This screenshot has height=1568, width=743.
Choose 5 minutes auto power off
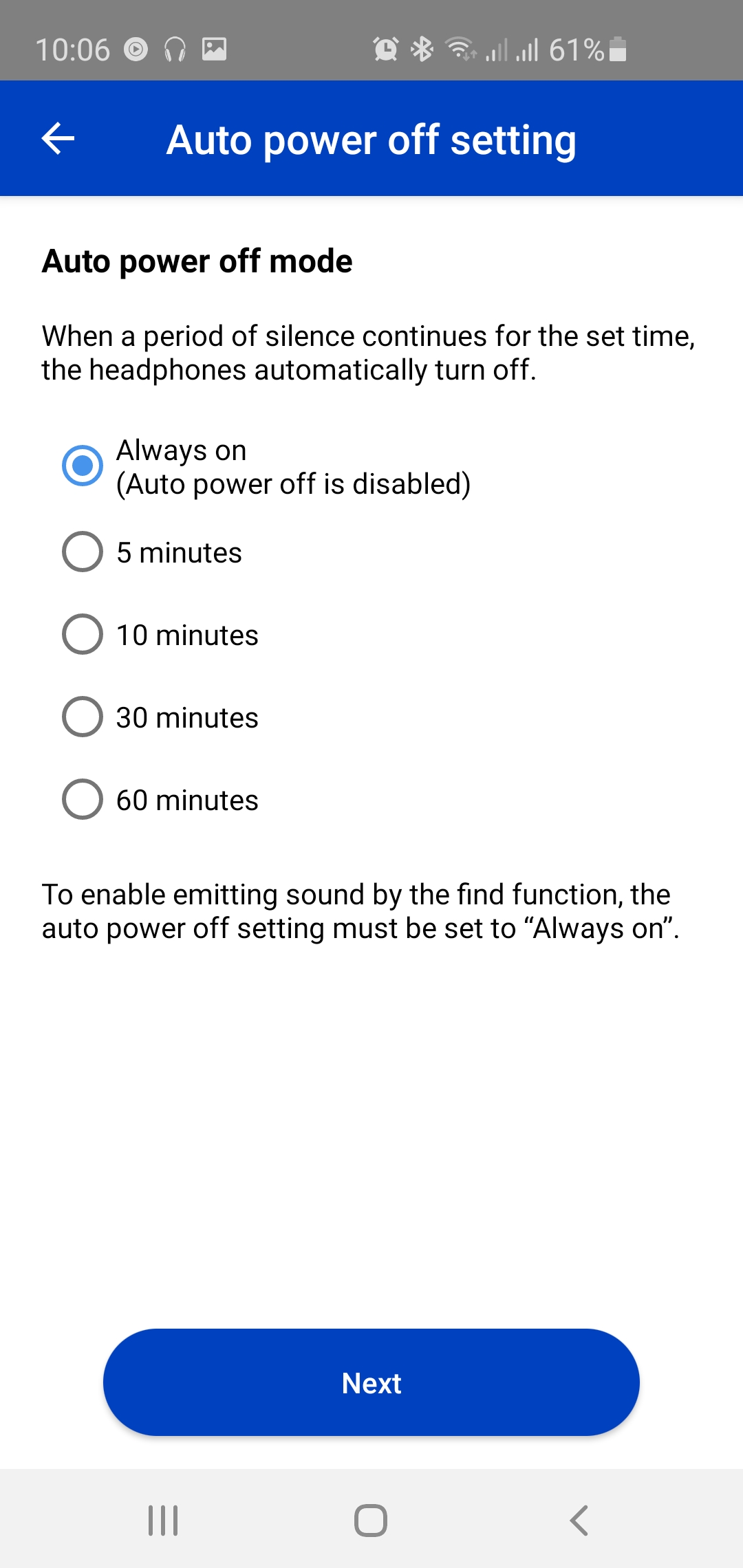pos(83,552)
